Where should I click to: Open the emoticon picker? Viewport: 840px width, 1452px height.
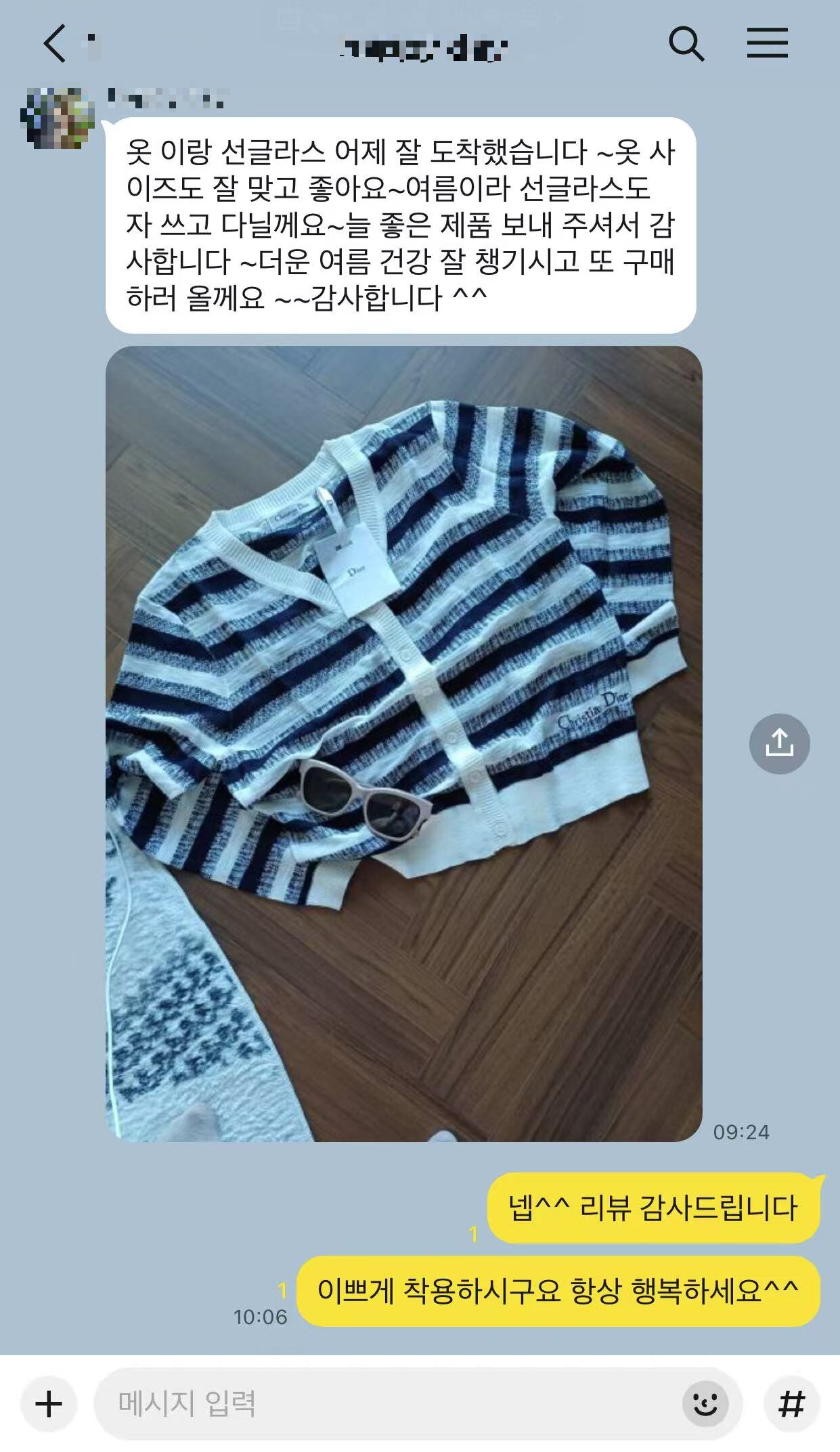pos(705,1404)
